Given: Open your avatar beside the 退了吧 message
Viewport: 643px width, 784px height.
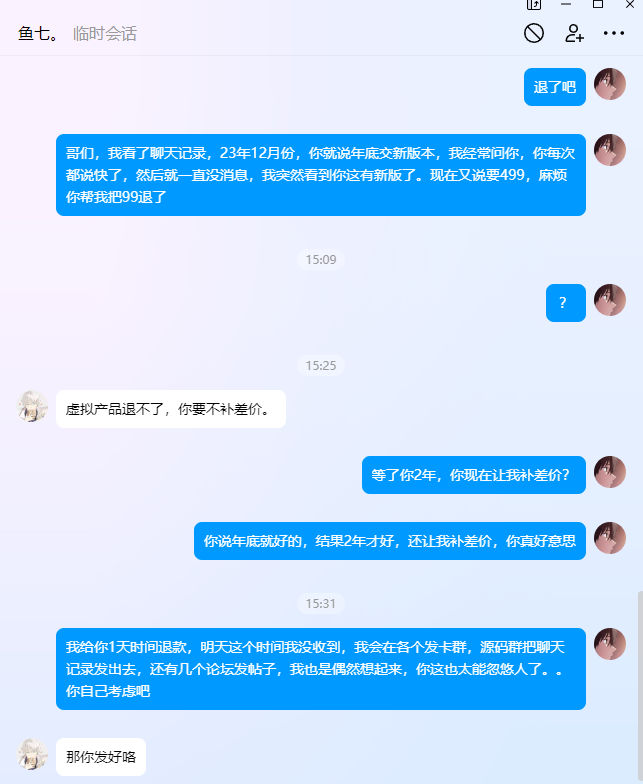Looking at the screenshot, I should (x=610, y=85).
